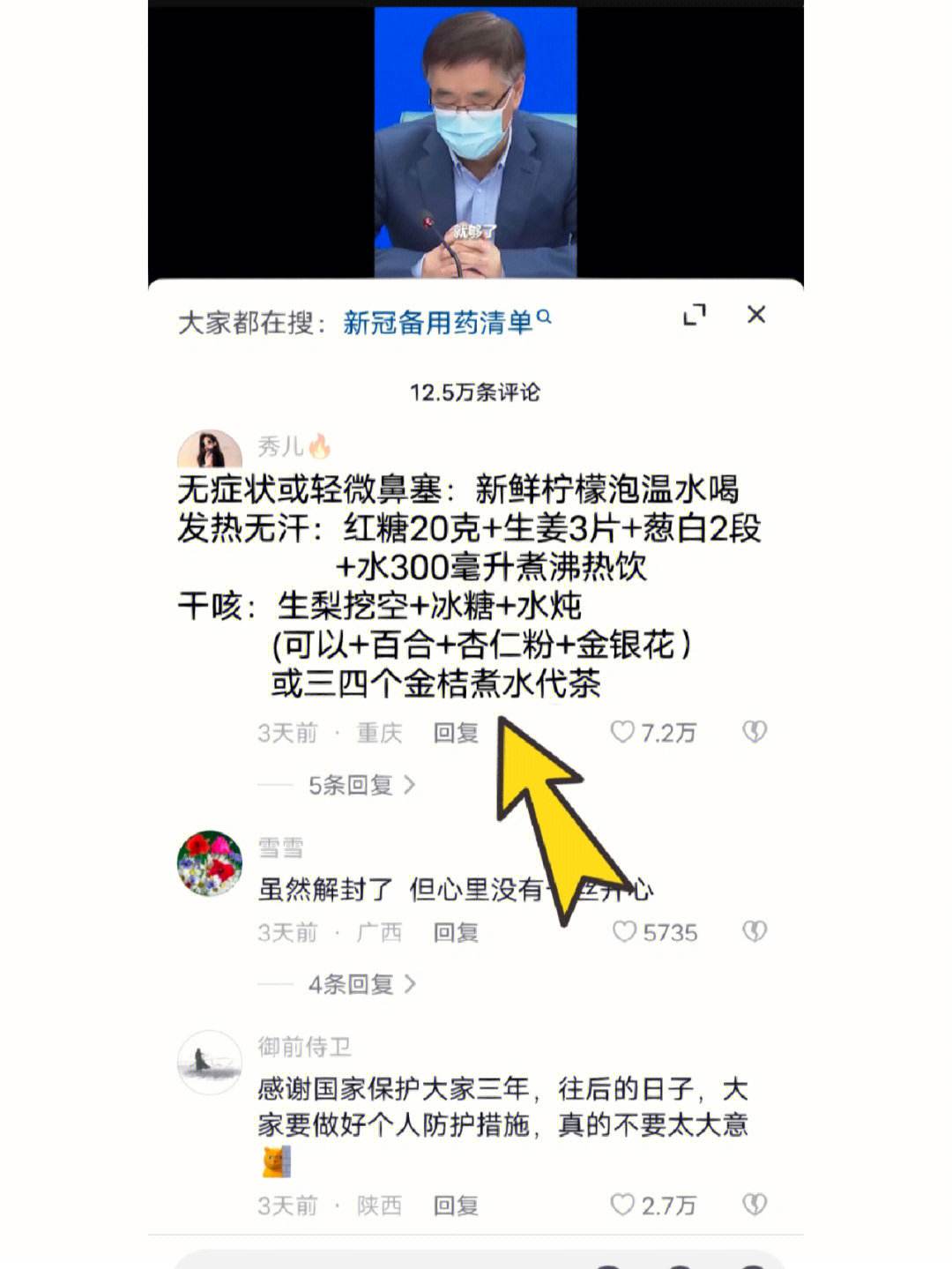Dislike 御前侍卫's comment
The image size is (952, 1269).
pyautogui.click(x=755, y=1205)
